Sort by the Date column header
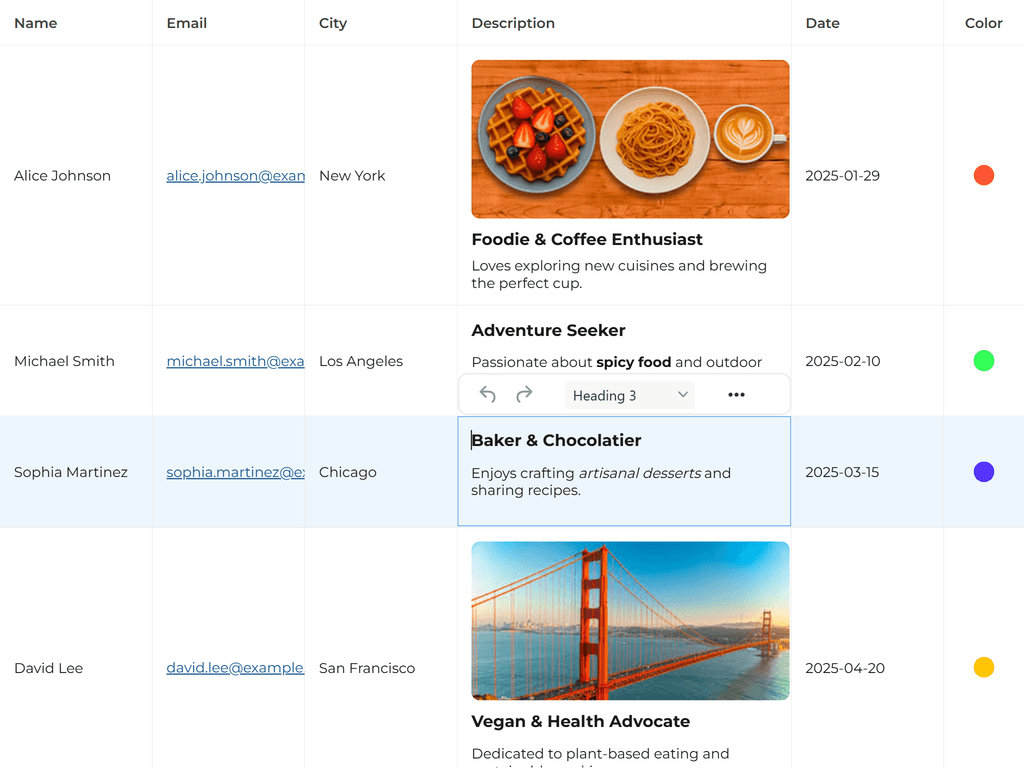Image resolution: width=1024 pixels, height=768 pixels. click(822, 23)
